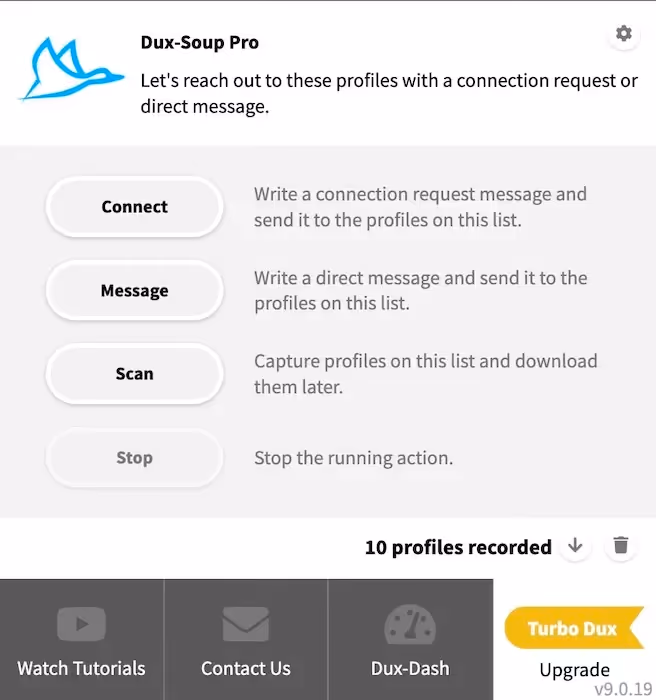This screenshot has width=656, height=700.
Task: Start the Connect action
Action: (134, 207)
